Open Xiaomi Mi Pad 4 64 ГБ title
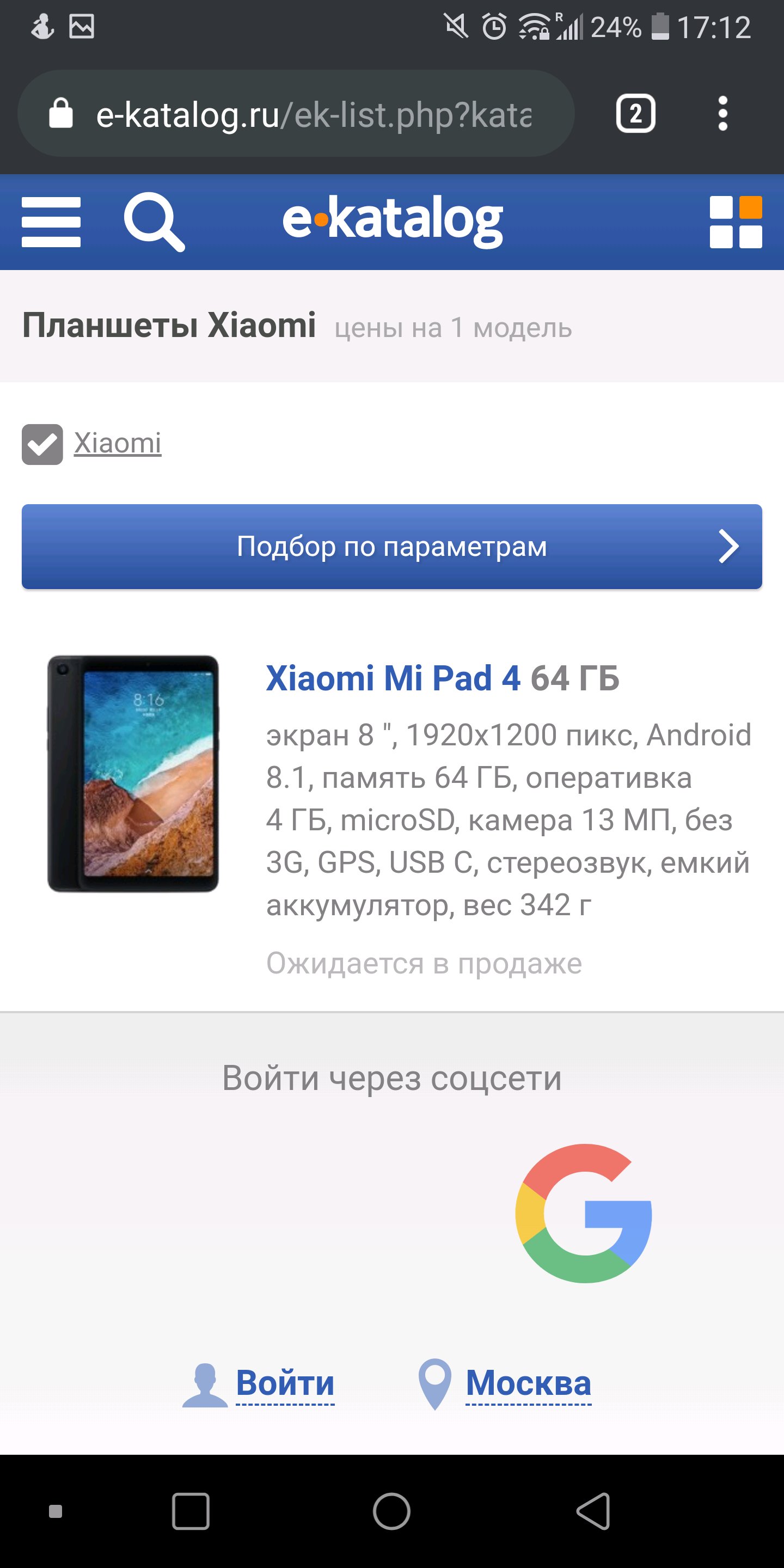 tap(443, 678)
